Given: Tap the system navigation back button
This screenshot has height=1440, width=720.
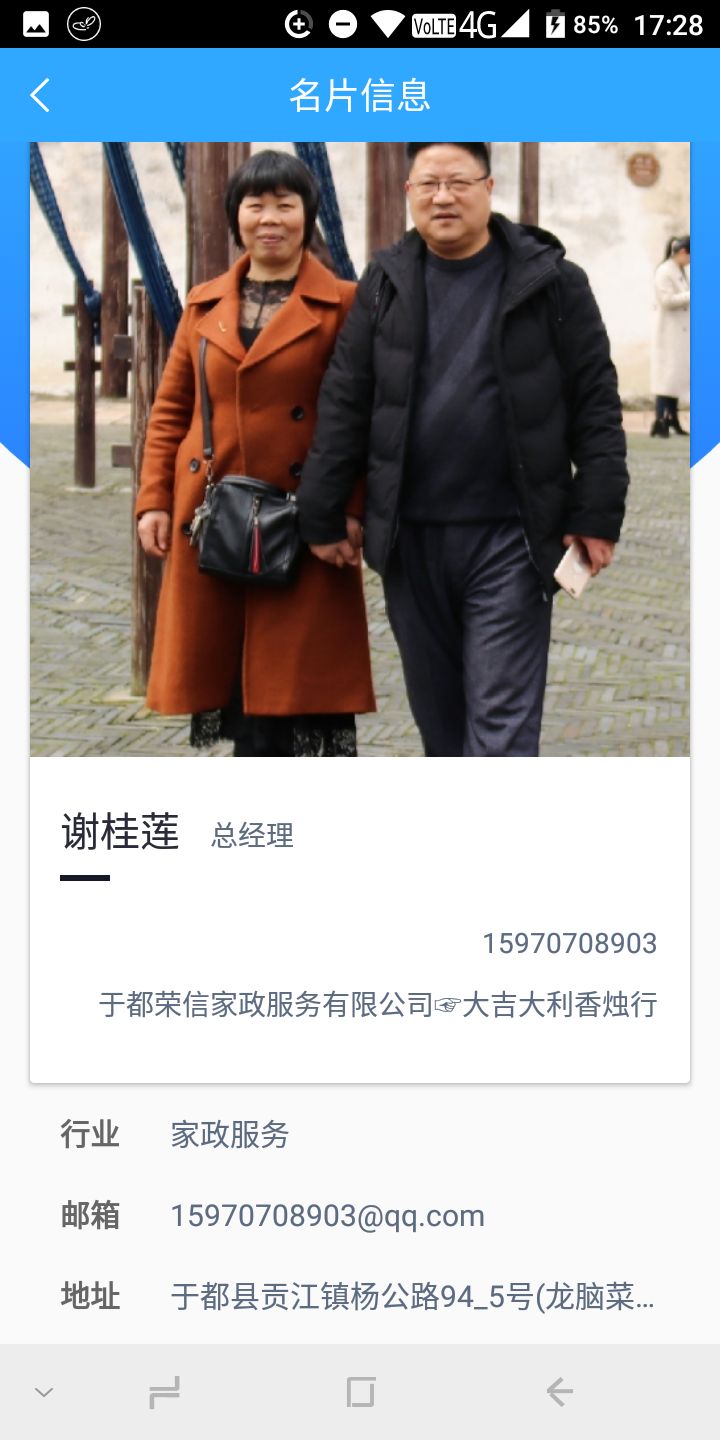Looking at the screenshot, I should point(559,1391).
